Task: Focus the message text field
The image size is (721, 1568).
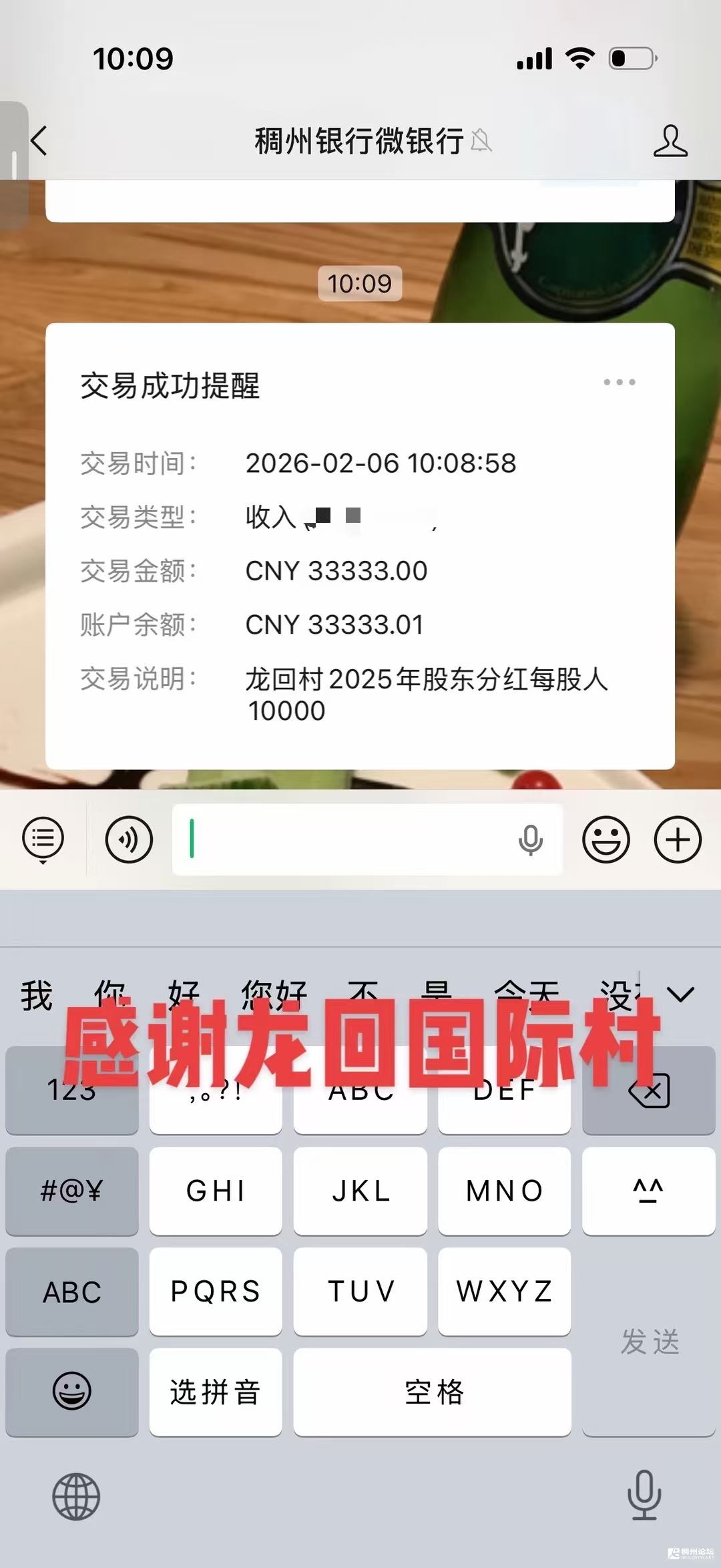Action: point(340,839)
